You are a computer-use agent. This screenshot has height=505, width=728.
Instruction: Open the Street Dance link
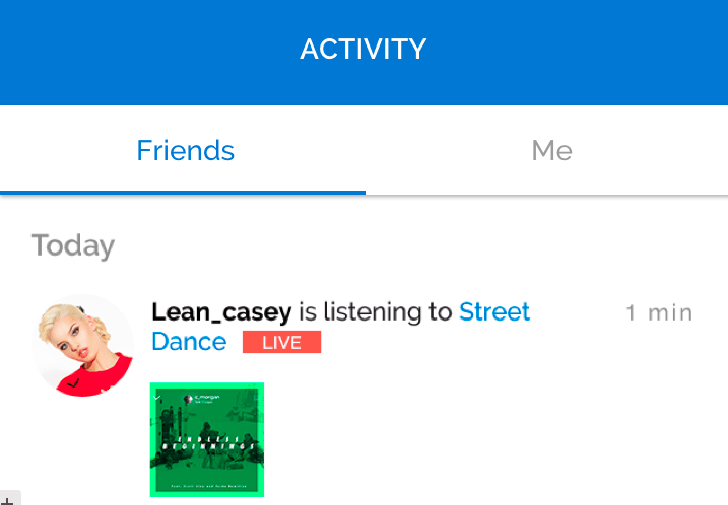(x=494, y=312)
